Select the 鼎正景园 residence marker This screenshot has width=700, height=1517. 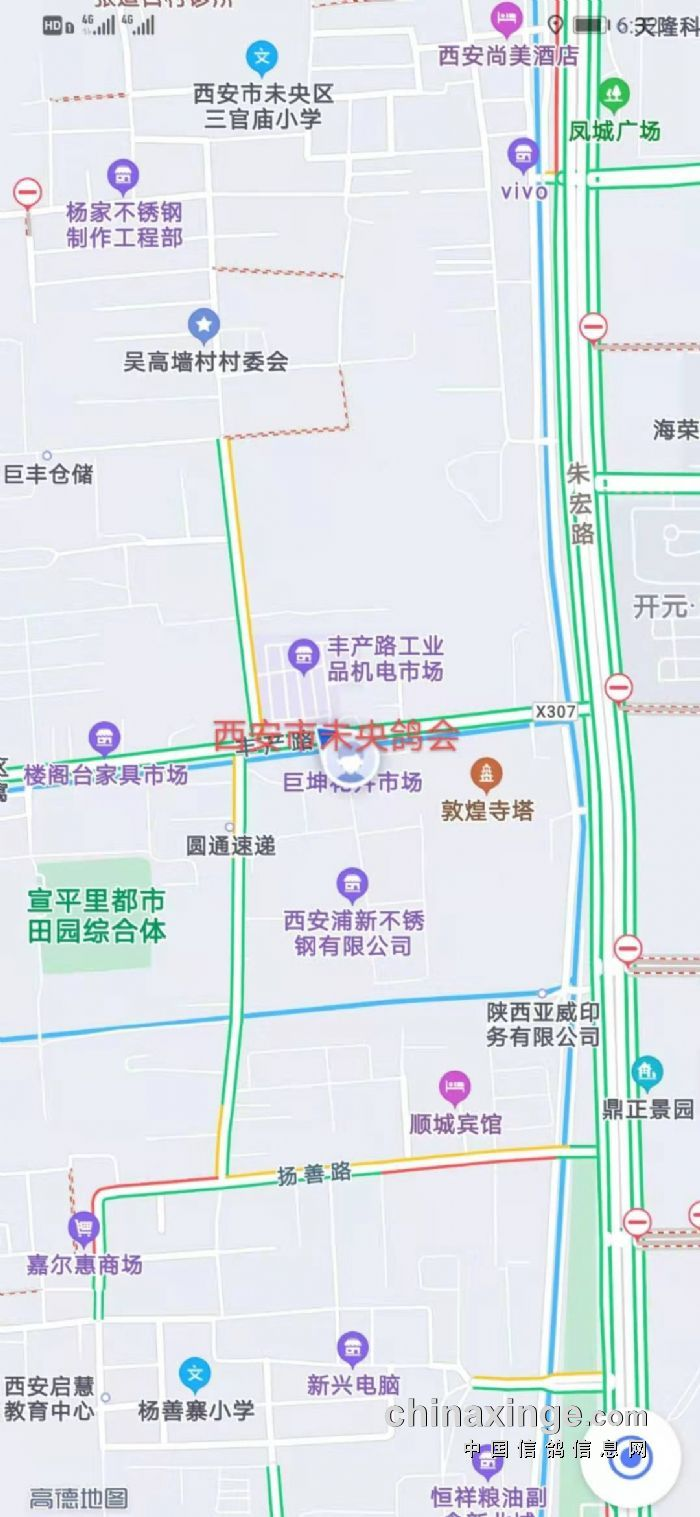pos(647,1074)
